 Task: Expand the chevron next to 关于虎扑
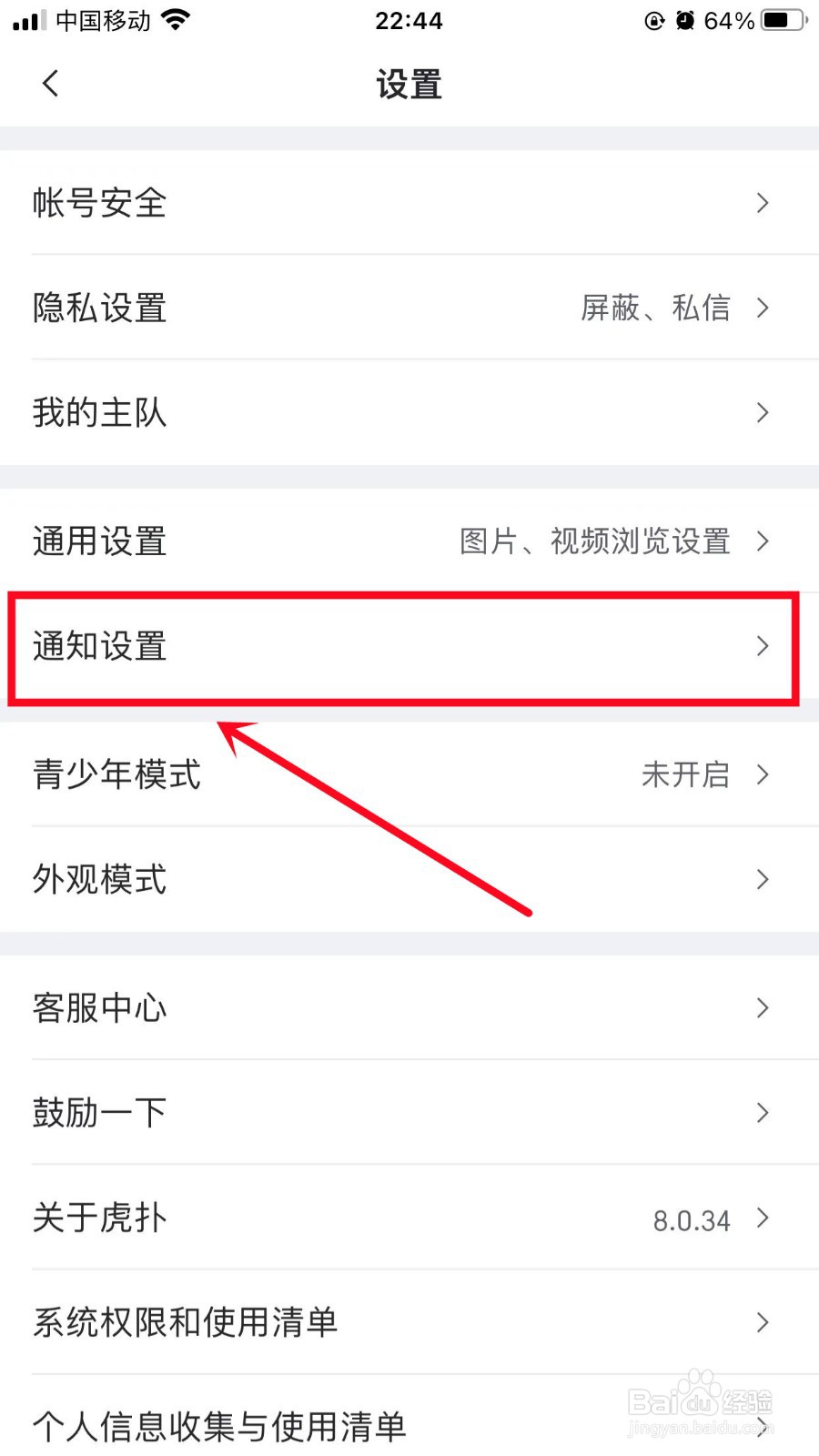click(x=763, y=1218)
